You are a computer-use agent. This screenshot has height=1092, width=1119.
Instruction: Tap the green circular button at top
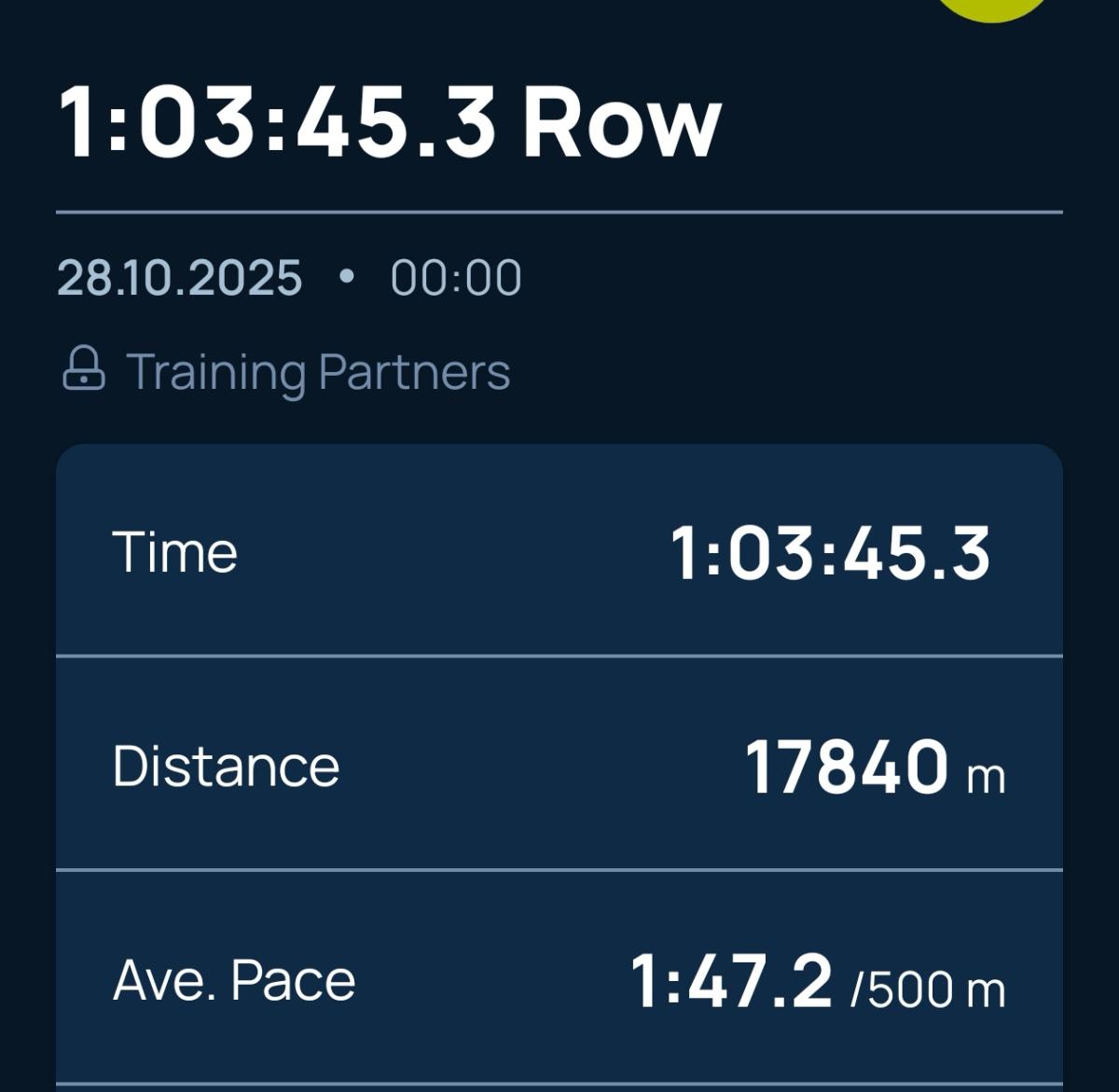tap(992, 7)
